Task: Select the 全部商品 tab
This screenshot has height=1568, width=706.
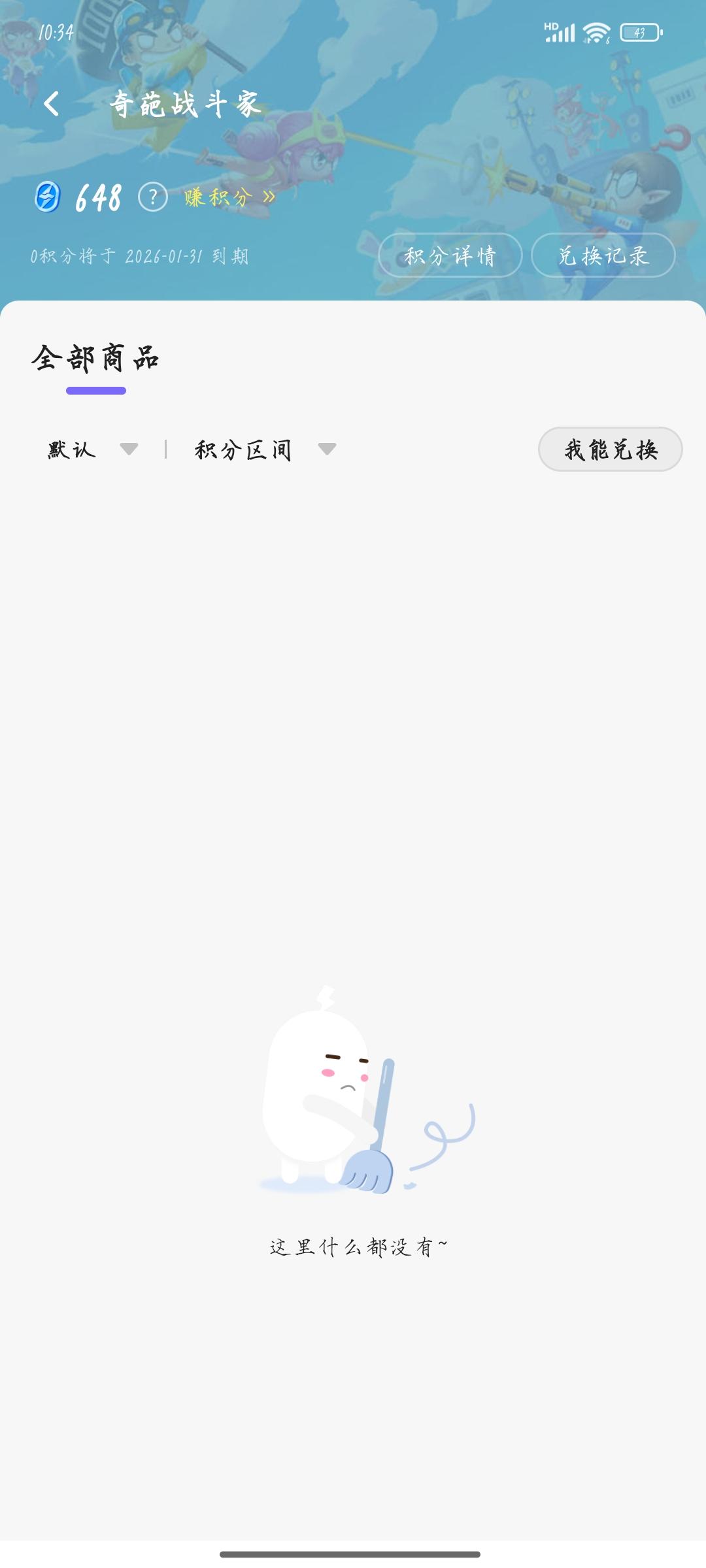Action: (x=95, y=359)
